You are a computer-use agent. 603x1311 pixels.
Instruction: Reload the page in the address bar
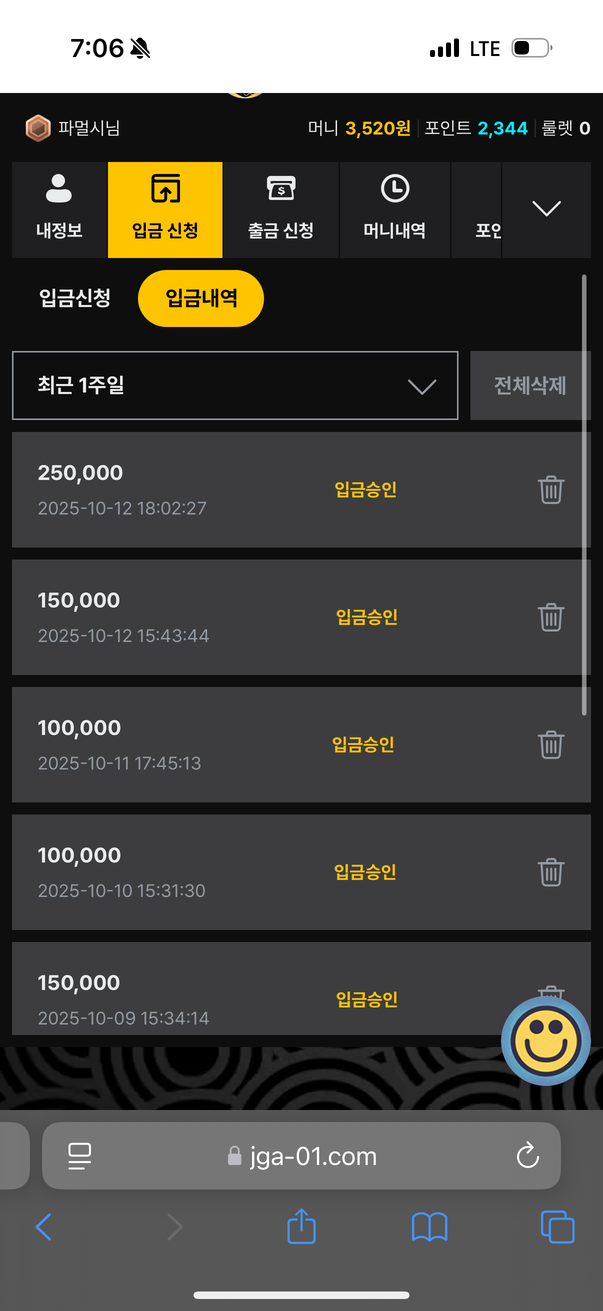[x=527, y=1157]
